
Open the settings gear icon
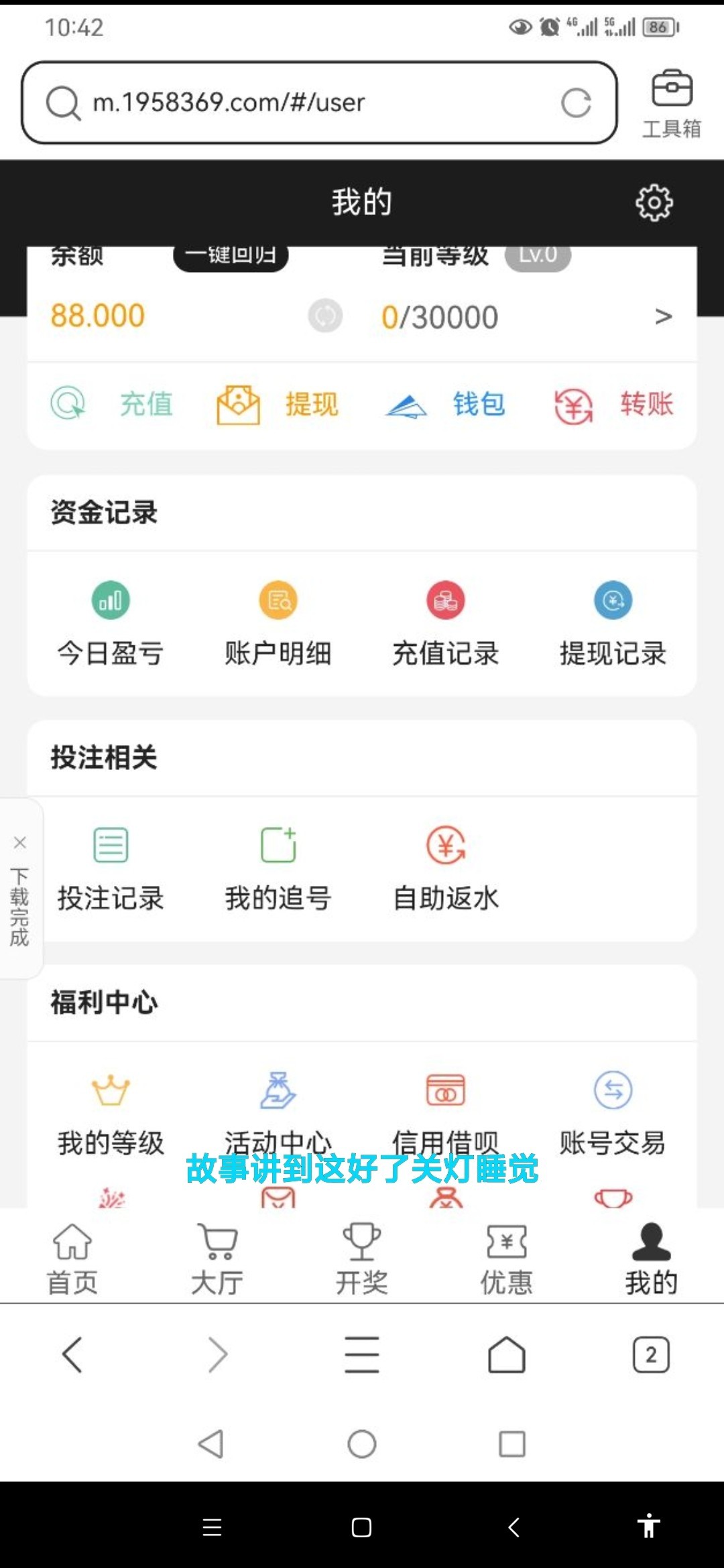654,202
